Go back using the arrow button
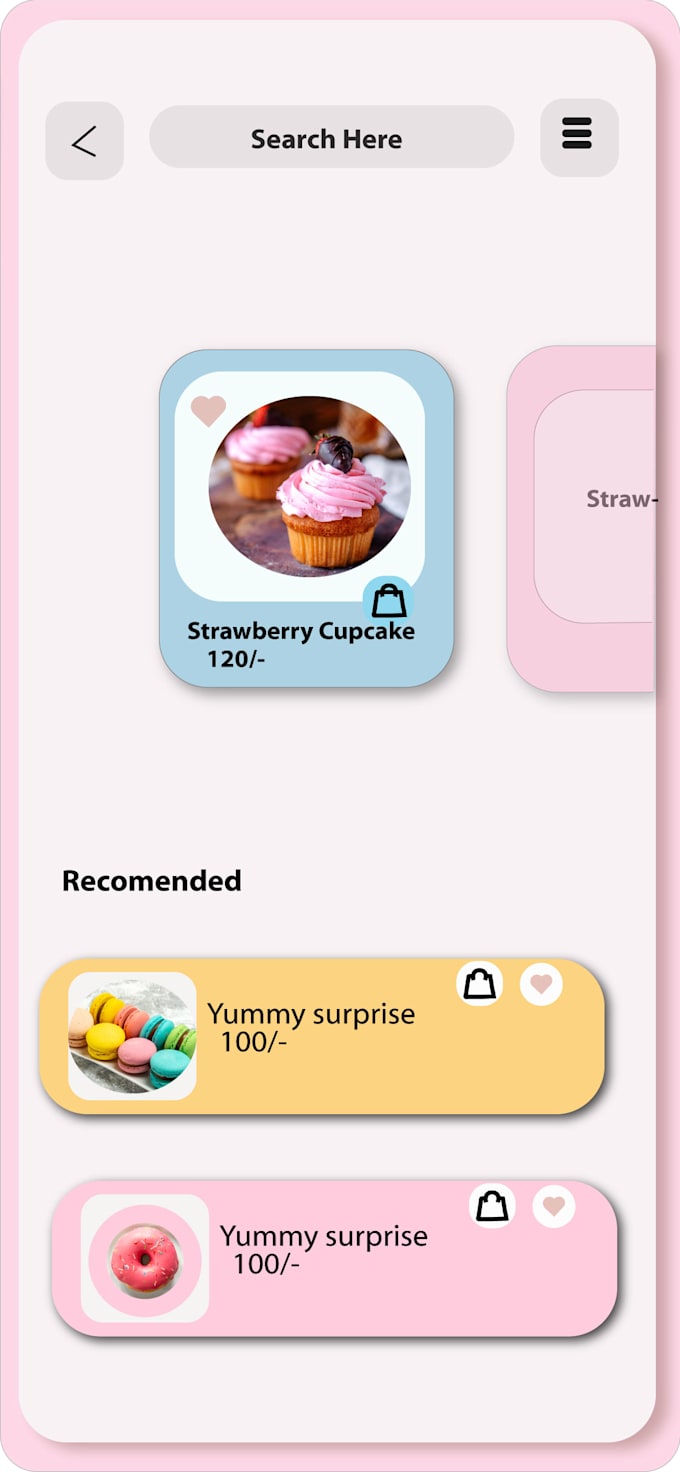This screenshot has width=680, height=1472. [x=85, y=141]
